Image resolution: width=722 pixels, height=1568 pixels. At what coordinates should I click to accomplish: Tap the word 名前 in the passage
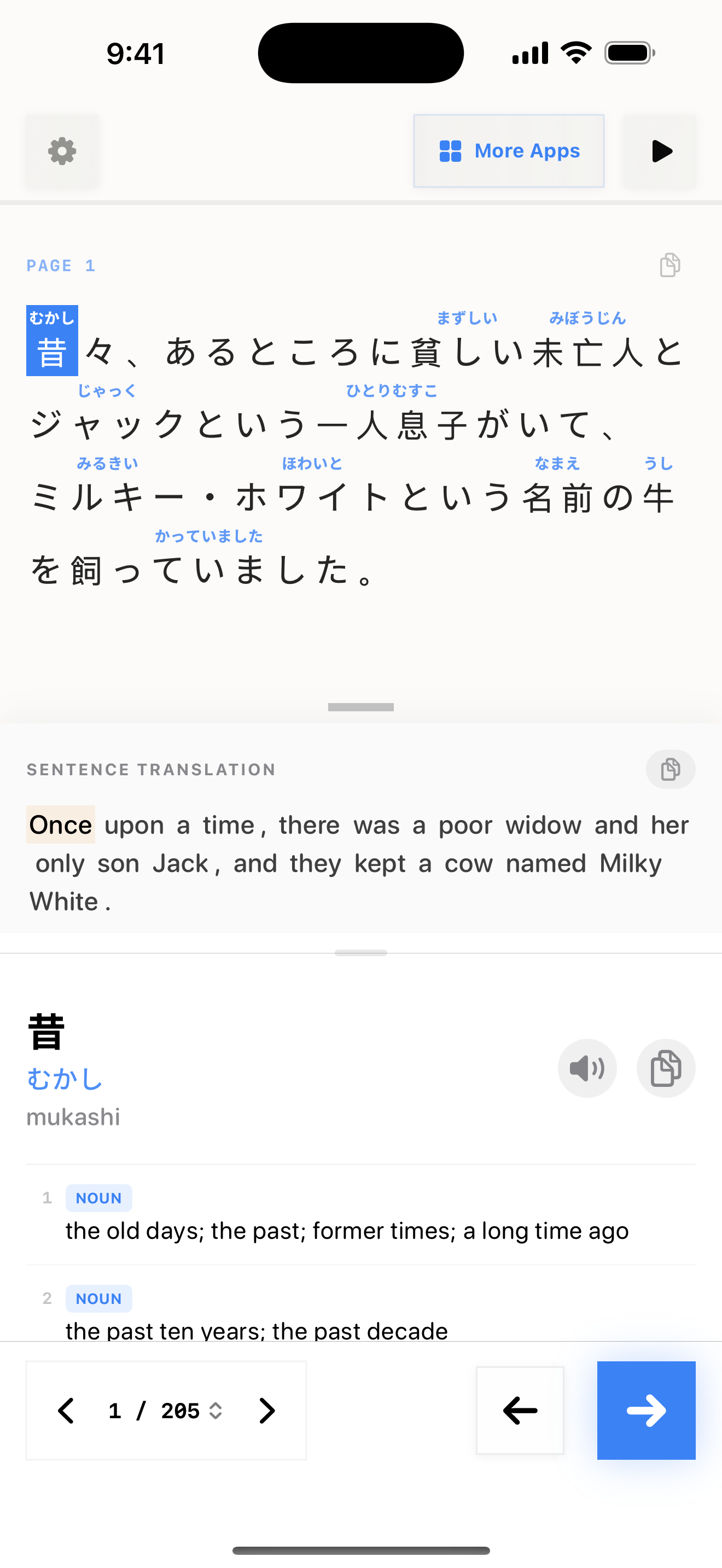(557, 498)
